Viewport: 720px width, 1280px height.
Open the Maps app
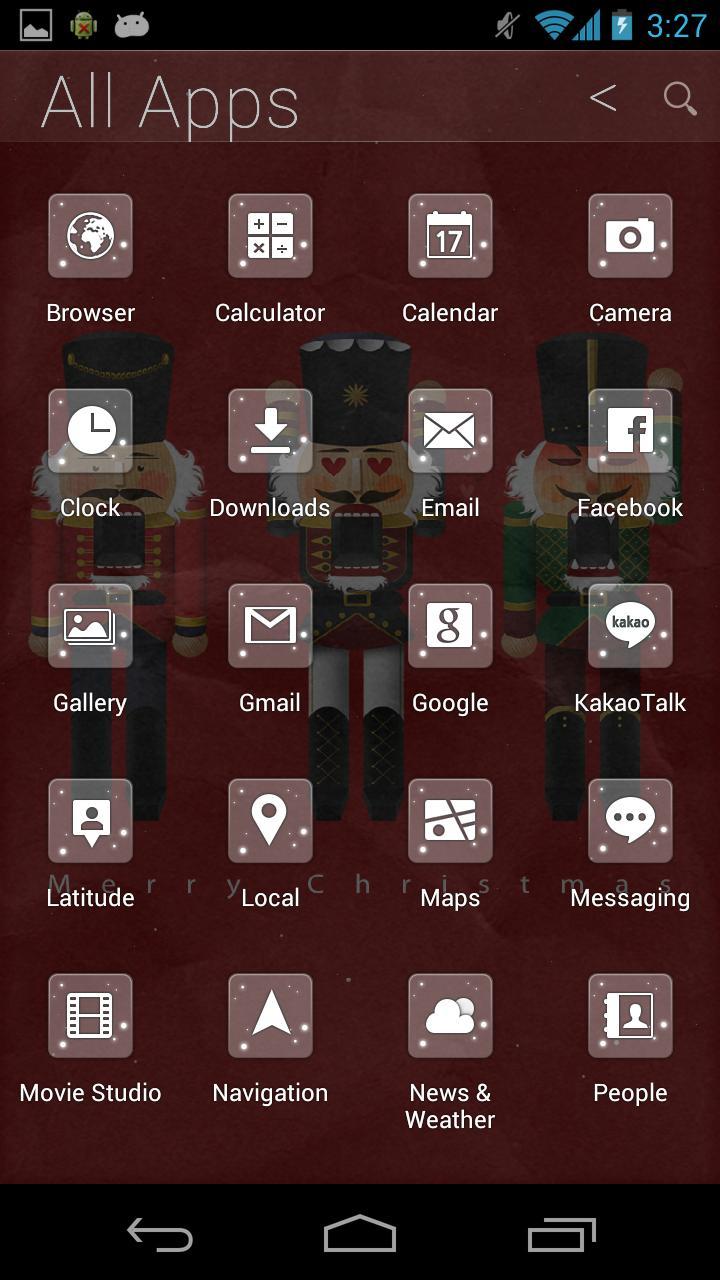(x=450, y=822)
